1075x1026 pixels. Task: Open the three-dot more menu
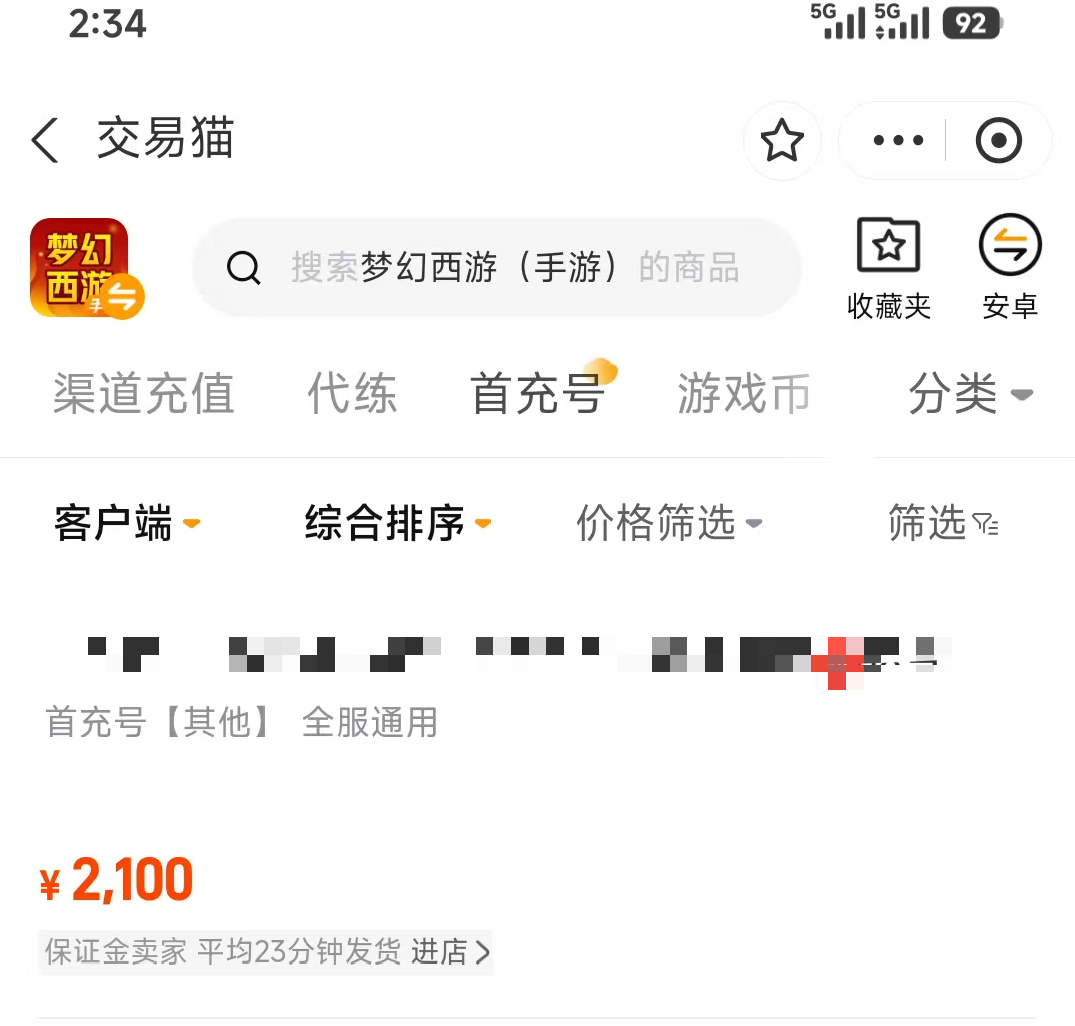point(897,141)
